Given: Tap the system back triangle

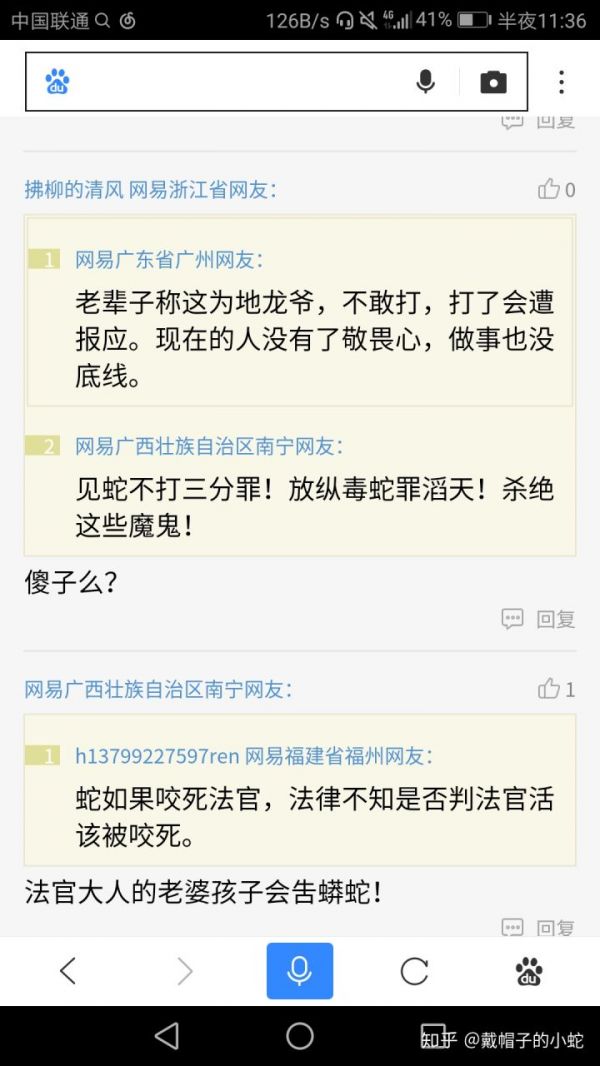Looking at the screenshot, I should coord(167,1036).
